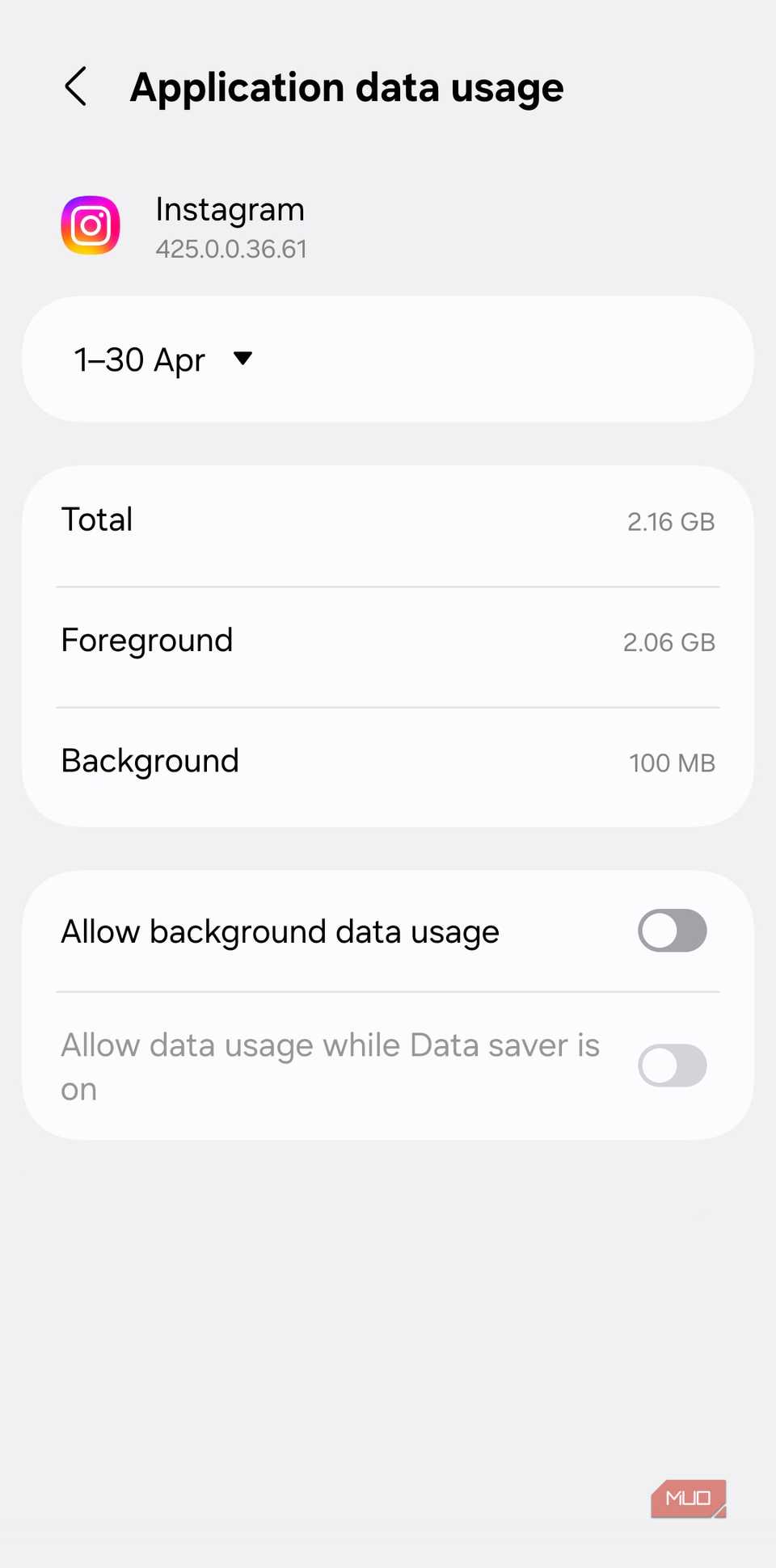Click the back arrow to leave data usage
This screenshot has height=1568, width=776.
click(x=75, y=86)
